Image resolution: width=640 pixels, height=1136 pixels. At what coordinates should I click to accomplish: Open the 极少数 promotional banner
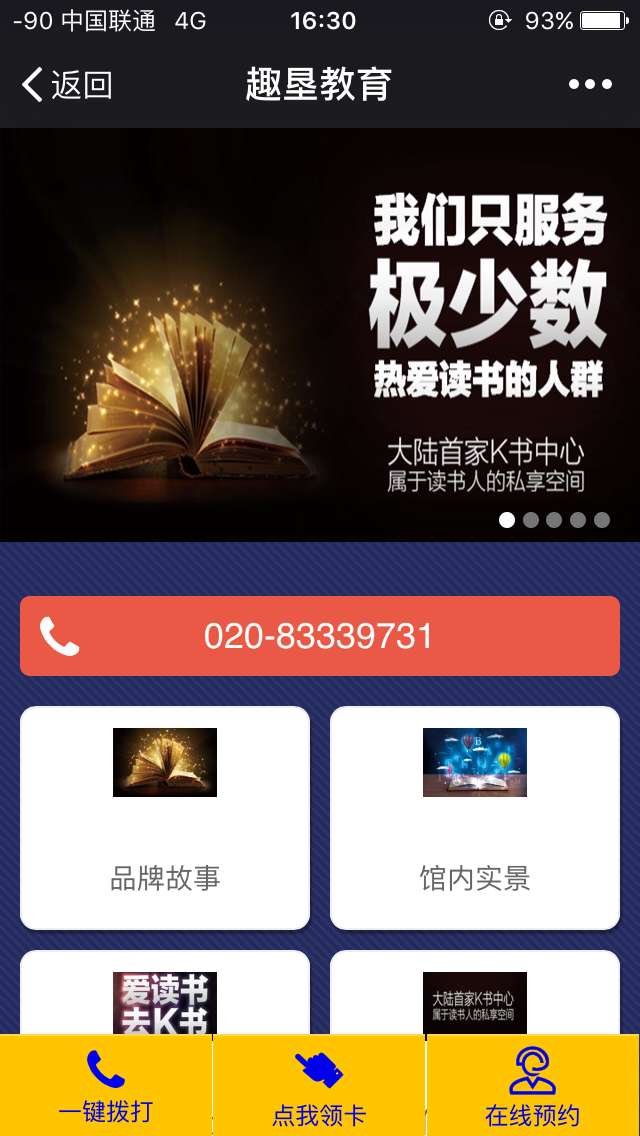click(320, 335)
